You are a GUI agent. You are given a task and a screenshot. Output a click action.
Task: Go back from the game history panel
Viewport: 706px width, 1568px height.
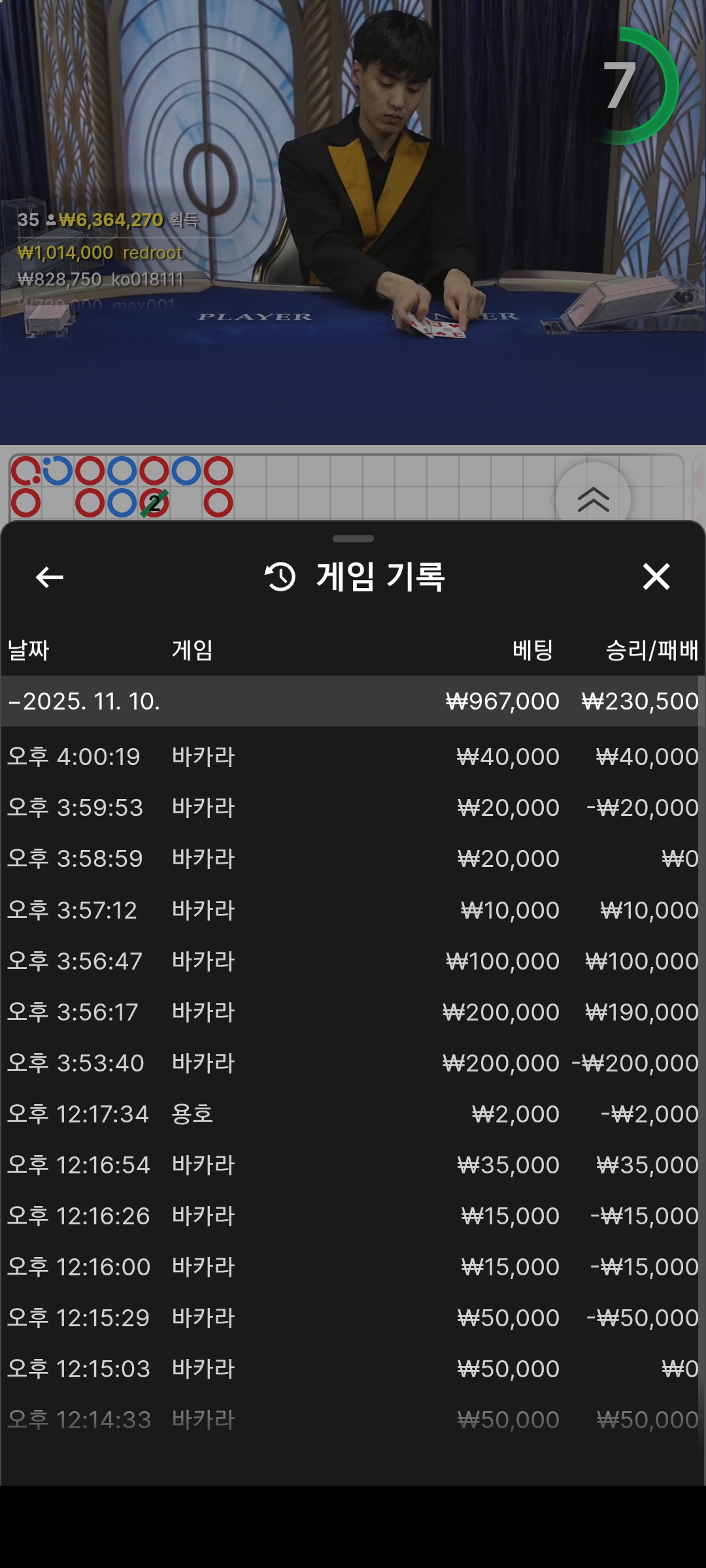pyautogui.click(x=50, y=577)
